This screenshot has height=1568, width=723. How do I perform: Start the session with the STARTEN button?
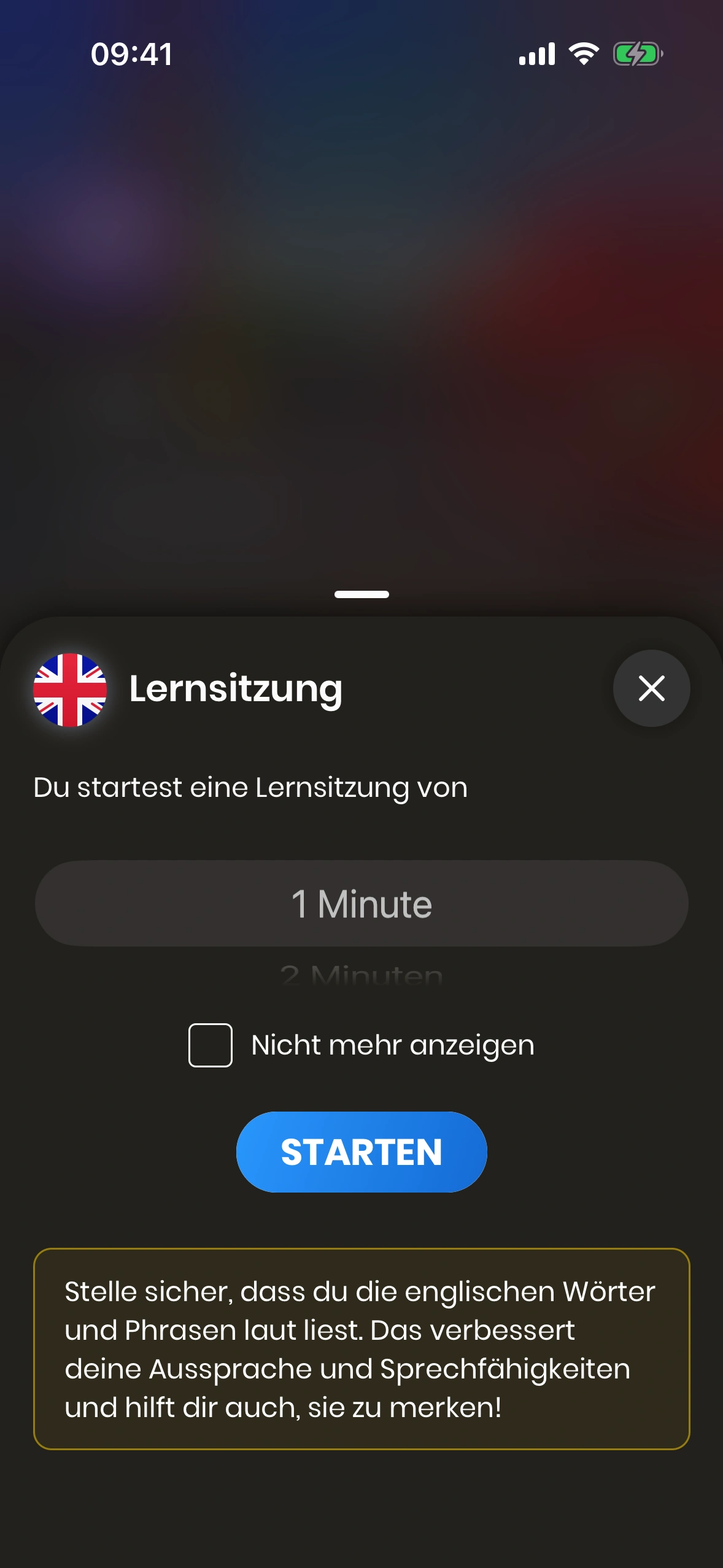pyautogui.click(x=361, y=1151)
